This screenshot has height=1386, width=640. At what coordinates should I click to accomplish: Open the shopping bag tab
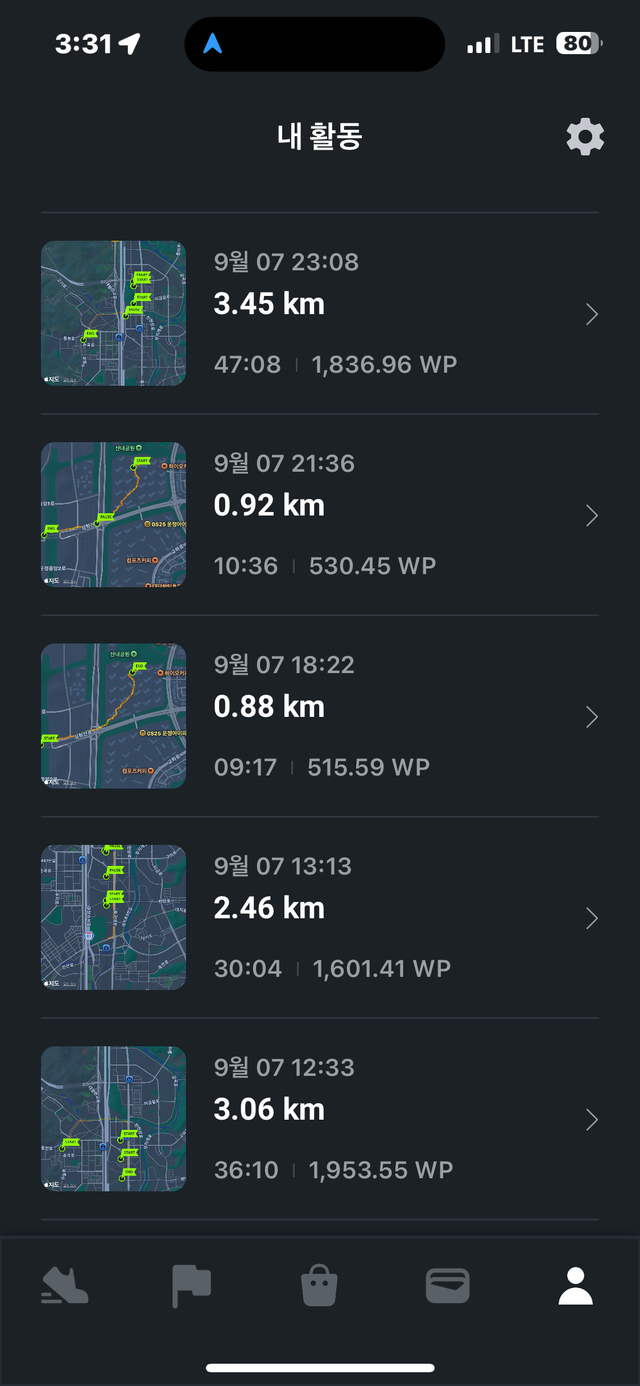tap(319, 1286)
